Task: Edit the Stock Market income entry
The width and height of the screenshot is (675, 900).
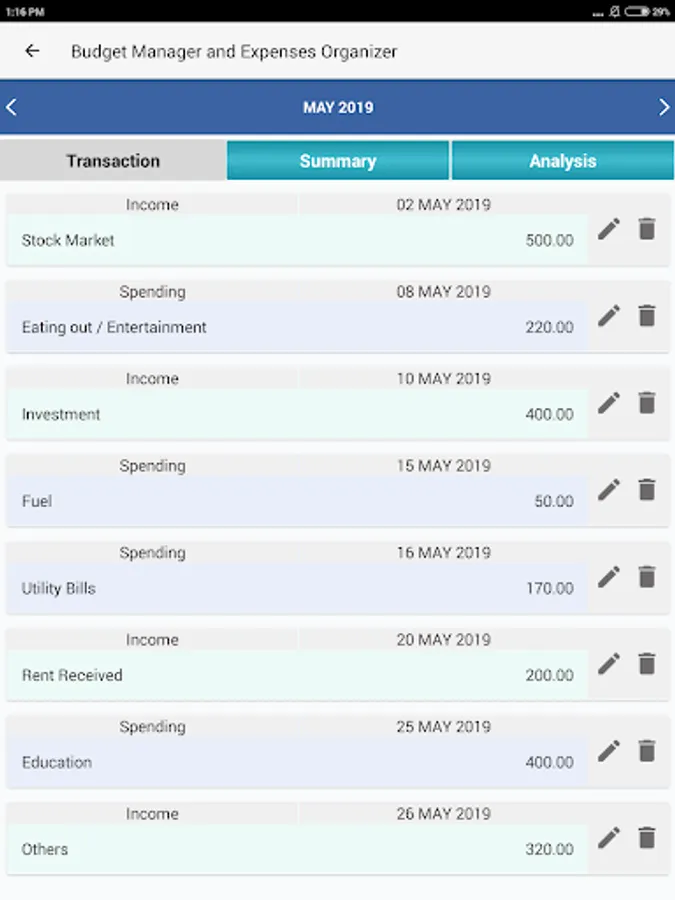Action: 609,229
